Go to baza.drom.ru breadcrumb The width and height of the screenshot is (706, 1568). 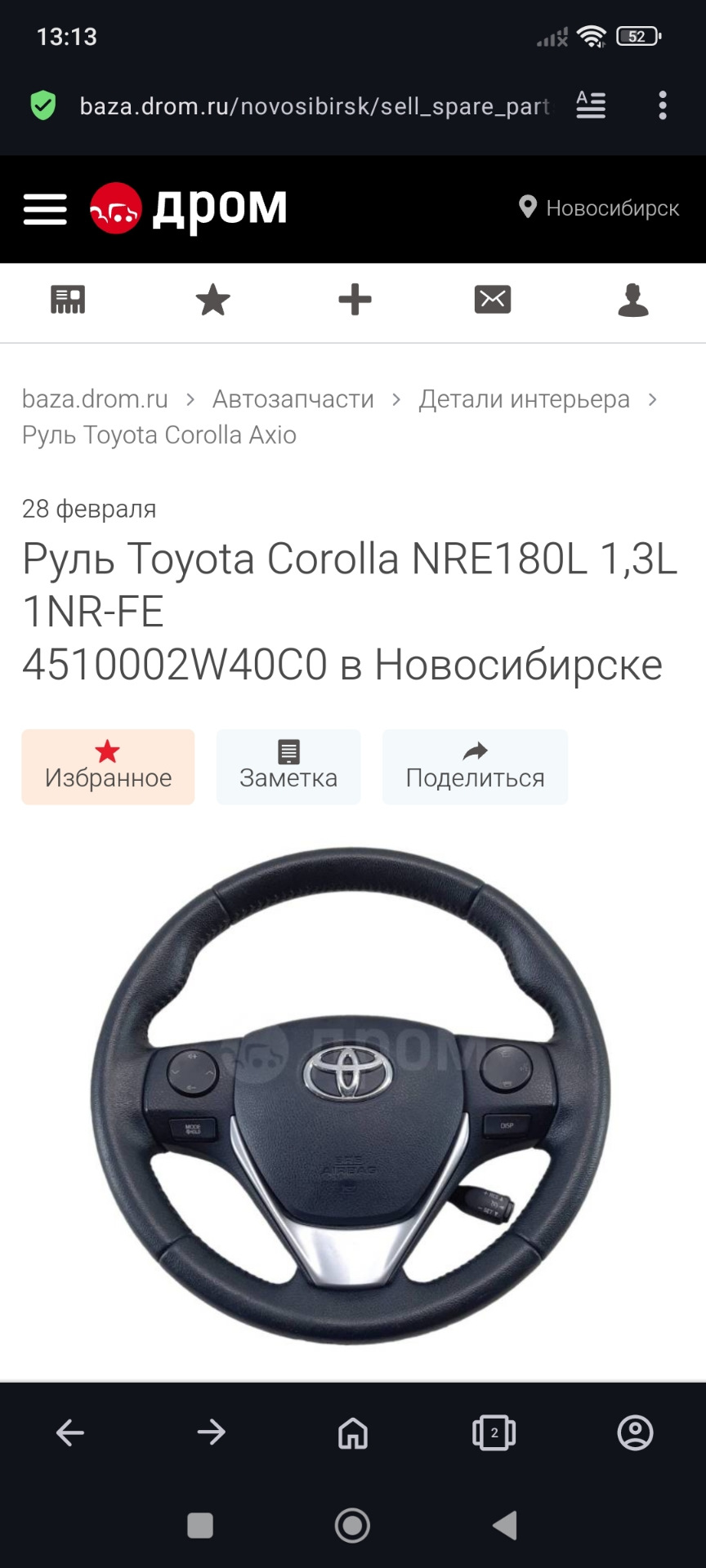[x=95, y=399]
